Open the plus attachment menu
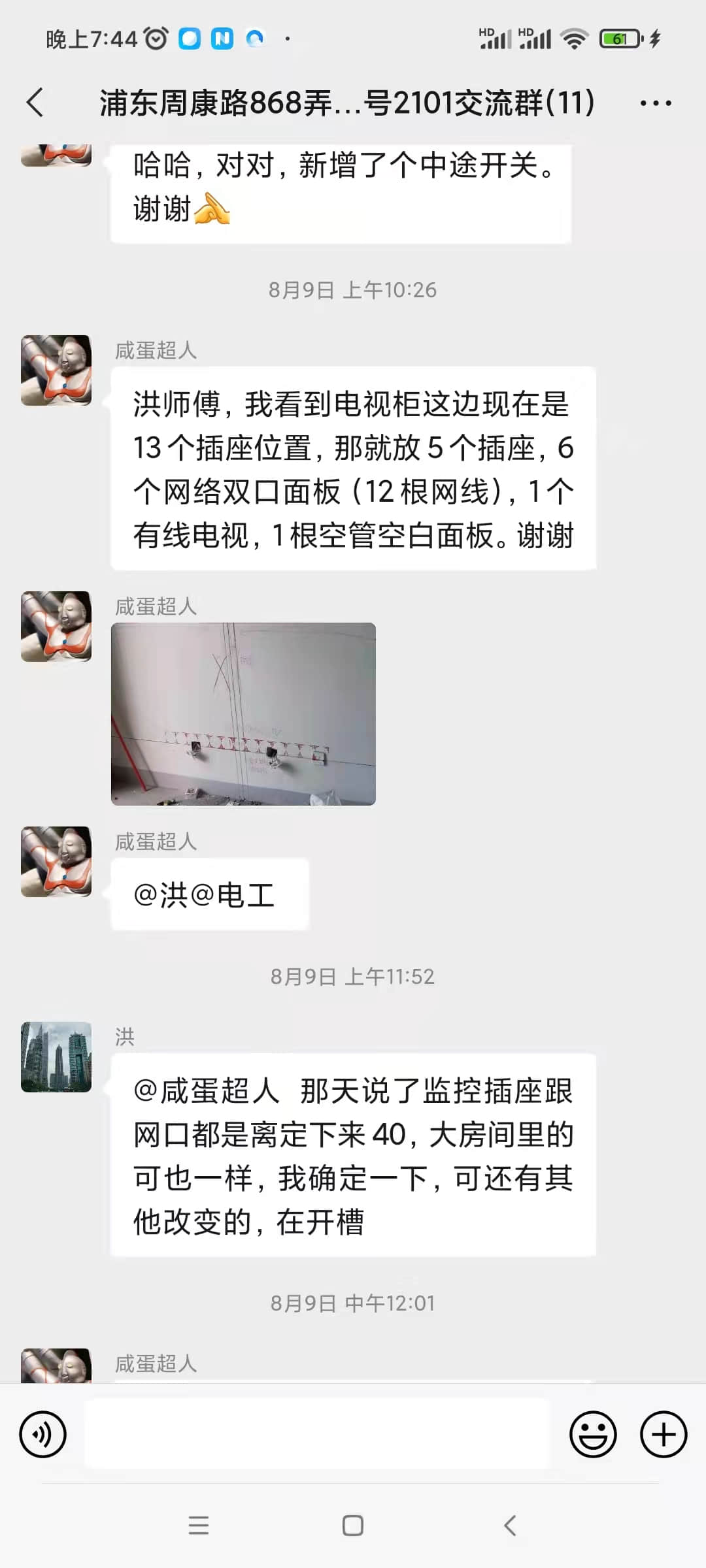This screenshot has width=706, height=1568. pos(664,1435)
